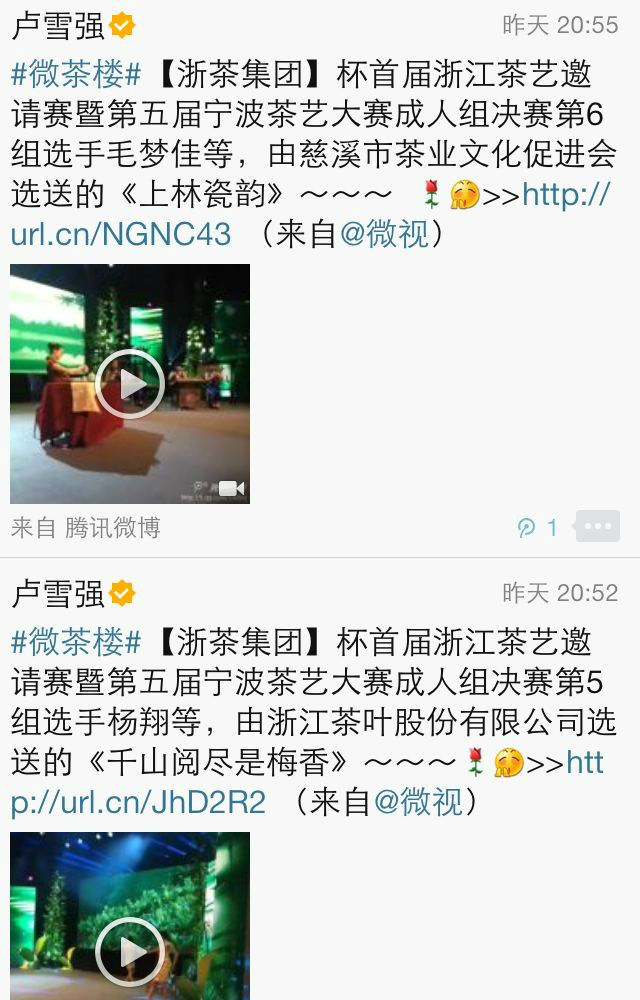This screenshot has width=640, height=1000.
Task: Play the 上林瓷韵 video
Action: coord(130,383)
